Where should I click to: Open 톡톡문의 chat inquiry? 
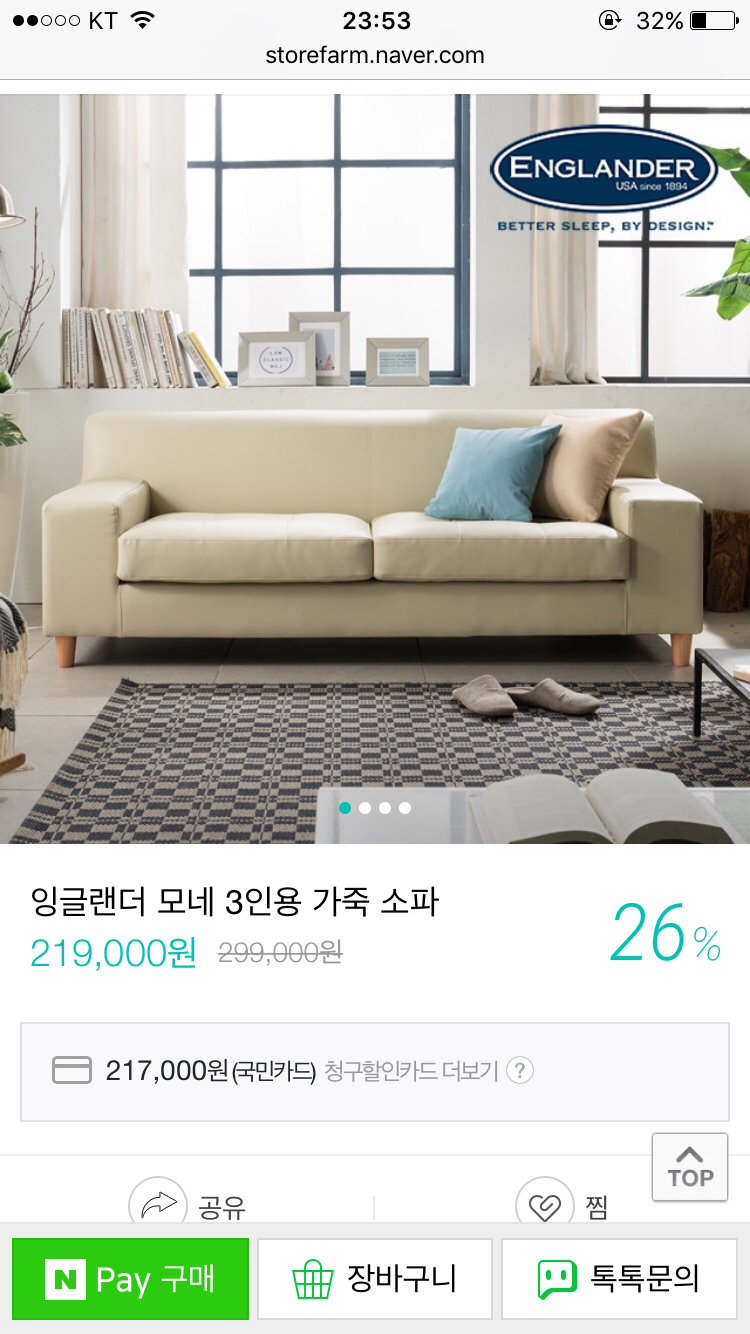pyautogui.click(x=619, y=1279)
